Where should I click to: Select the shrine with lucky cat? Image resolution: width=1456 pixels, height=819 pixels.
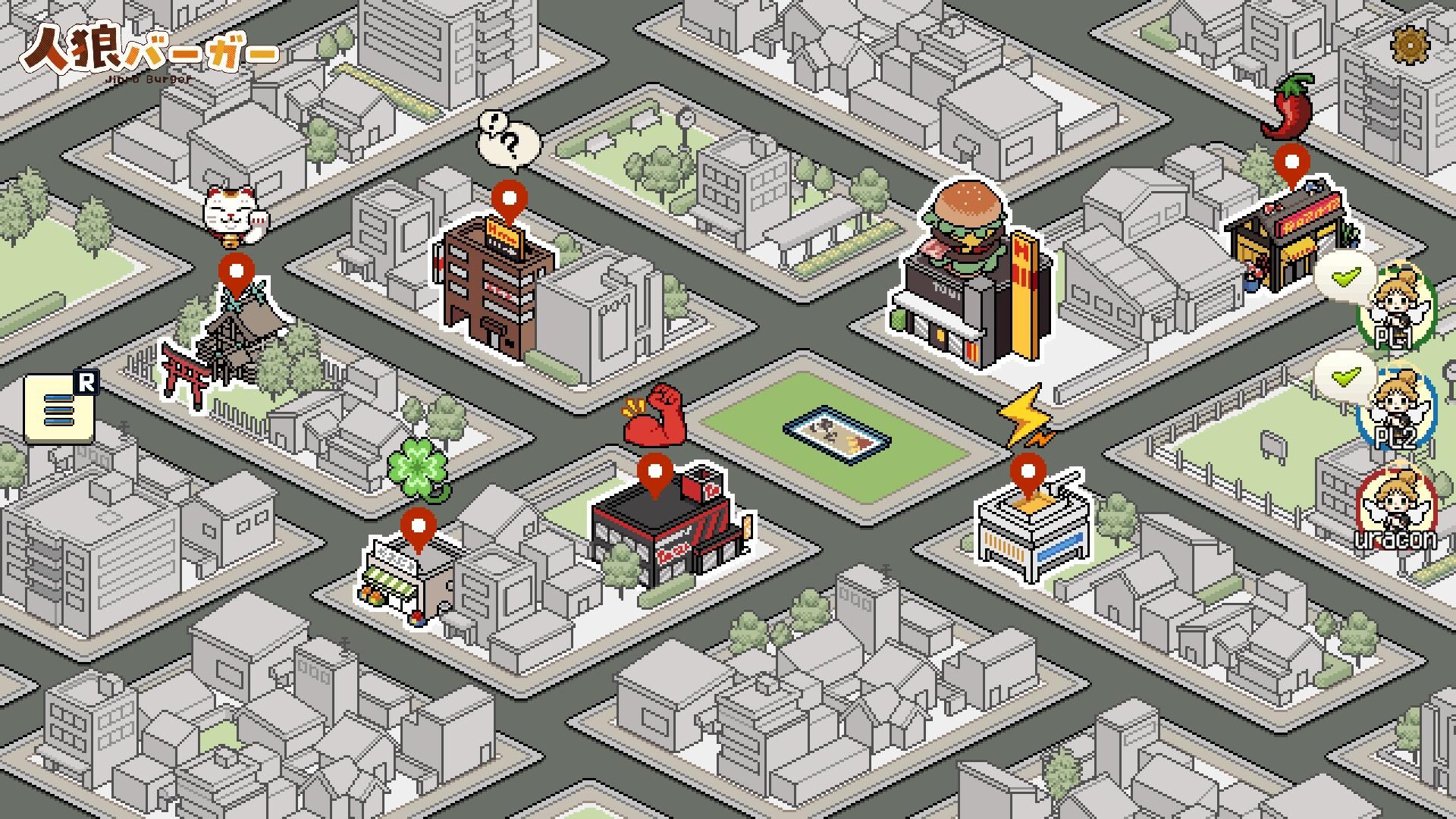[x=235, y=334]
